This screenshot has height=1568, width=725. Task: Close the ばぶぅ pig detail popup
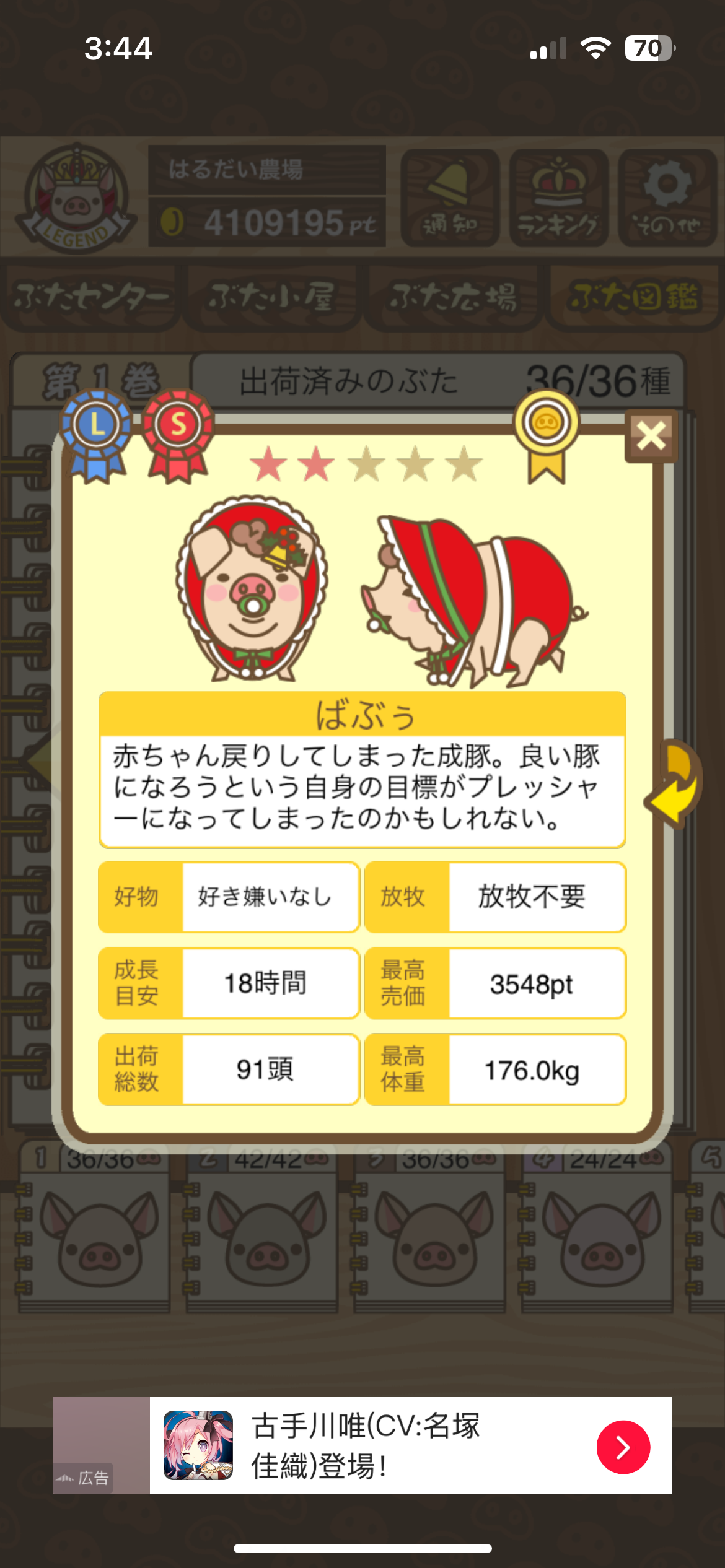click(x=651, y=436)
